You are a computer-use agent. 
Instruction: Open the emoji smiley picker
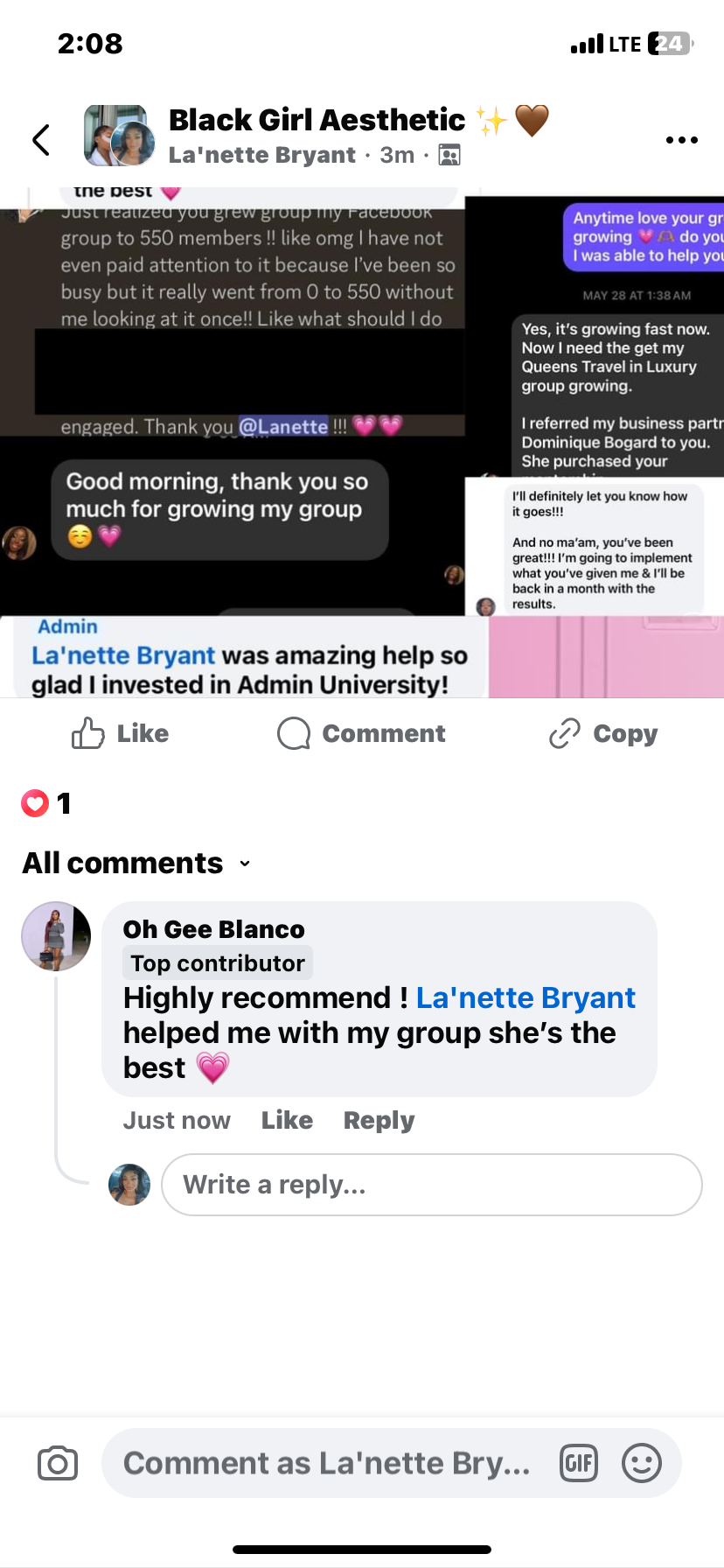pos(642,1463)
